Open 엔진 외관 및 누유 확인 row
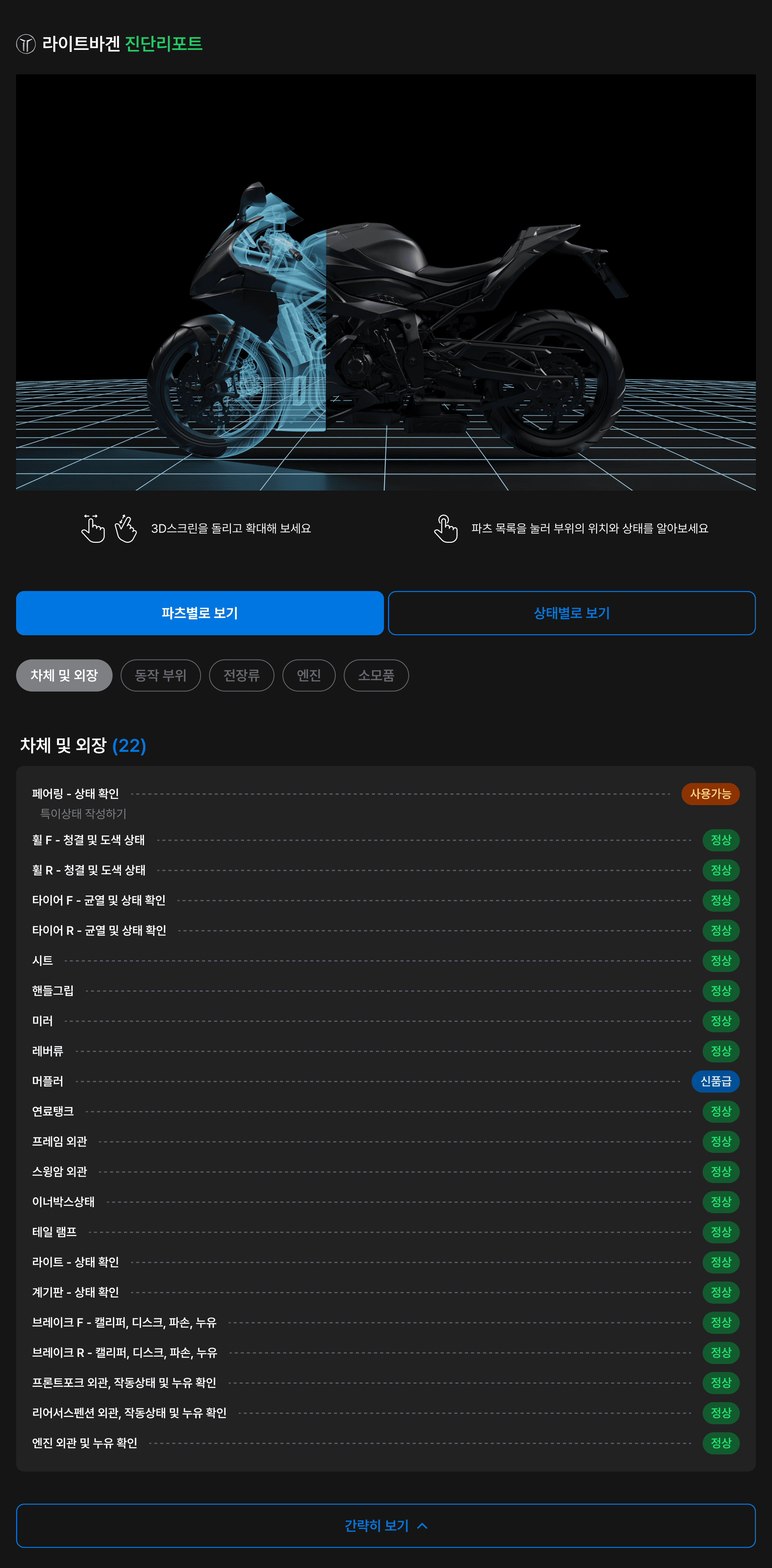 coord(85,1443)
